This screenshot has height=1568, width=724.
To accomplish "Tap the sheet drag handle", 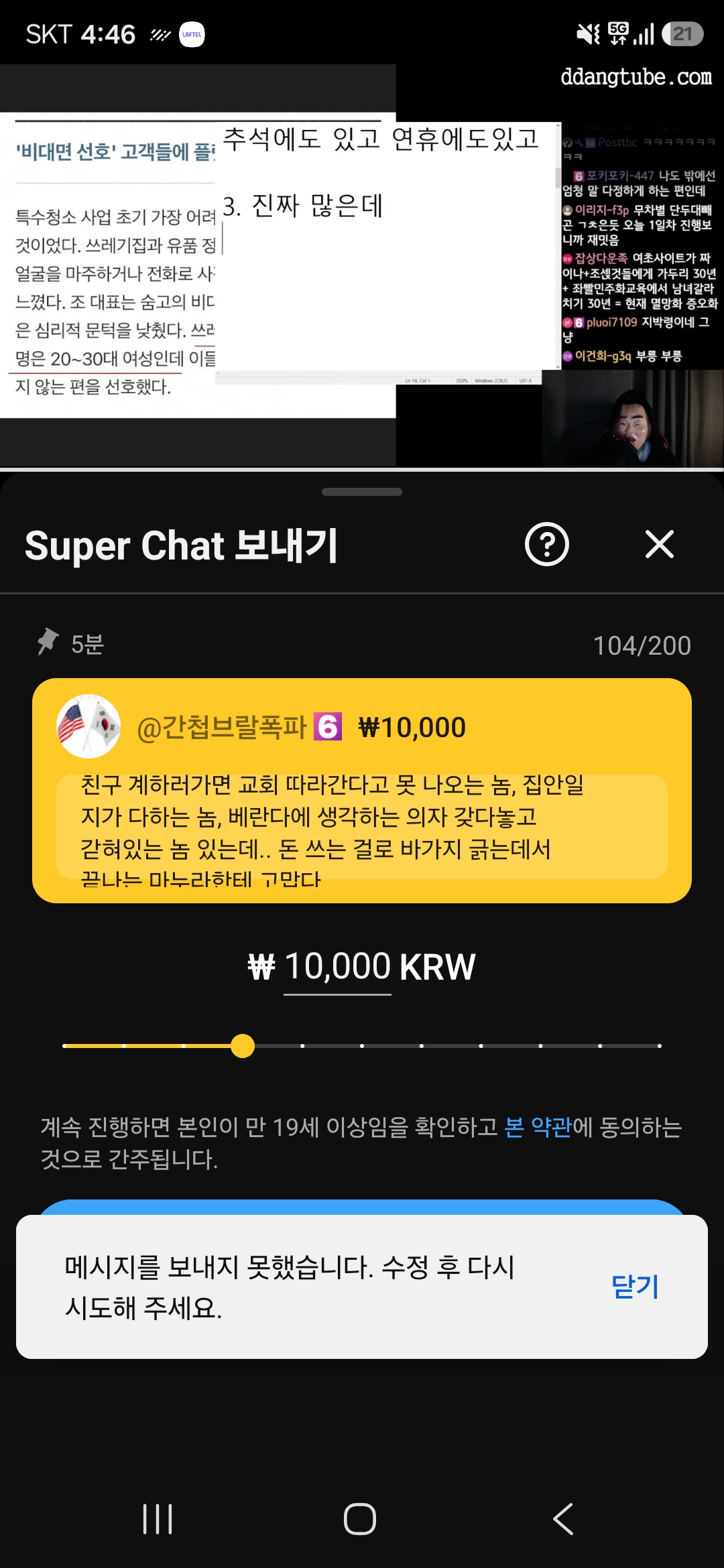I will point(362,492).
